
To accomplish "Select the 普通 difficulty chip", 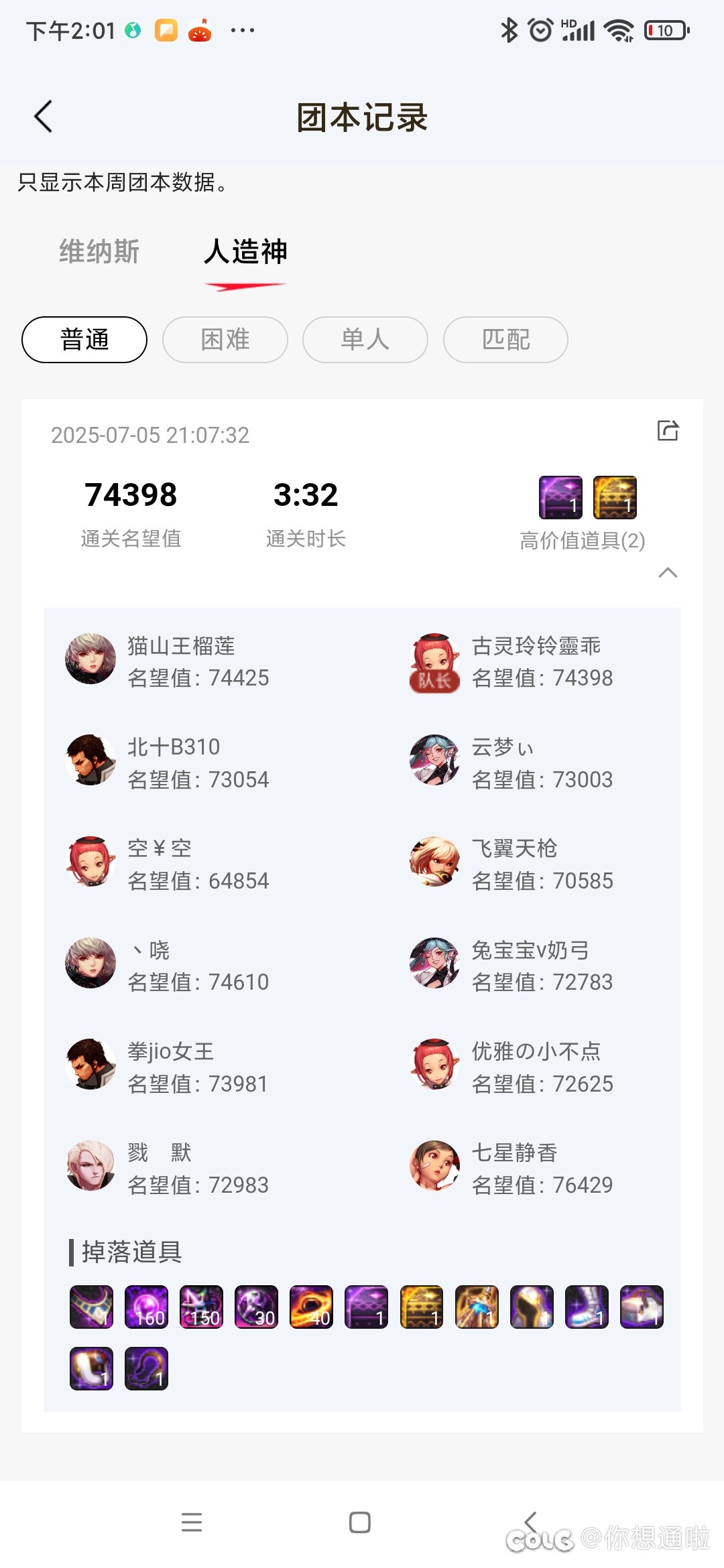I will point(84,340).
